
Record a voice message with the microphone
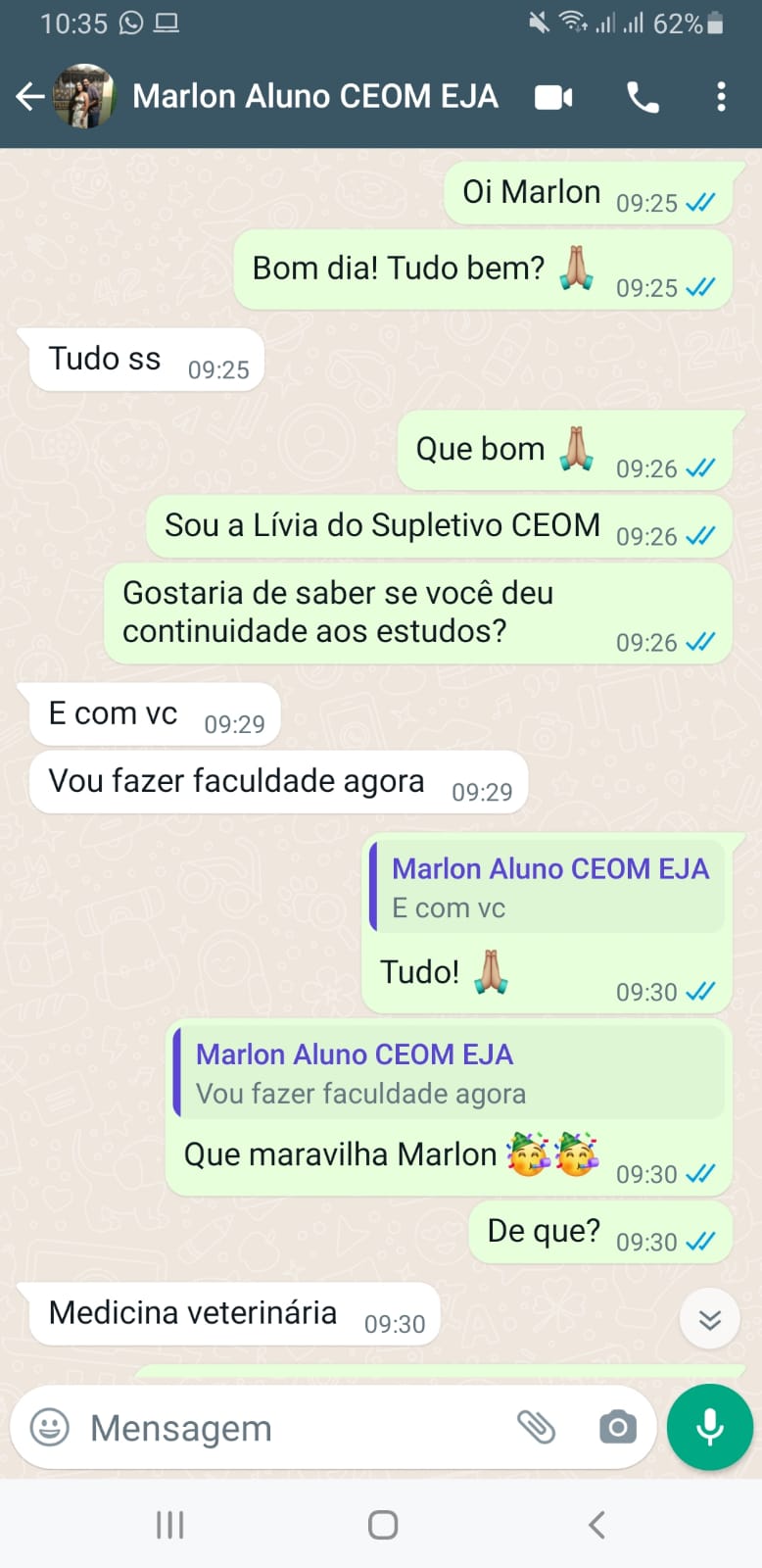click(x=709, y=1427)
